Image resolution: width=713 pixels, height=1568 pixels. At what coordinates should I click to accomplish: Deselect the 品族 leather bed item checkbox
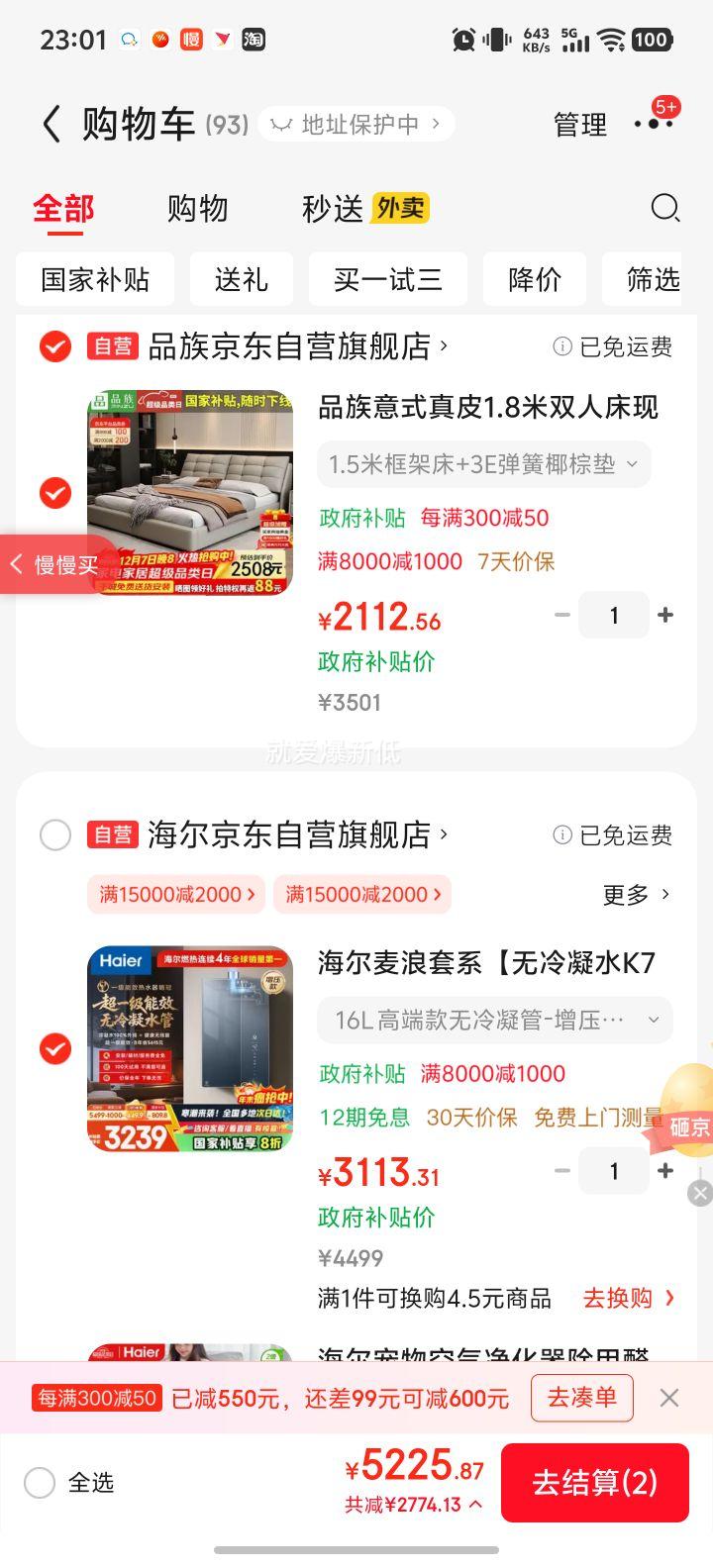pos(55,493)
